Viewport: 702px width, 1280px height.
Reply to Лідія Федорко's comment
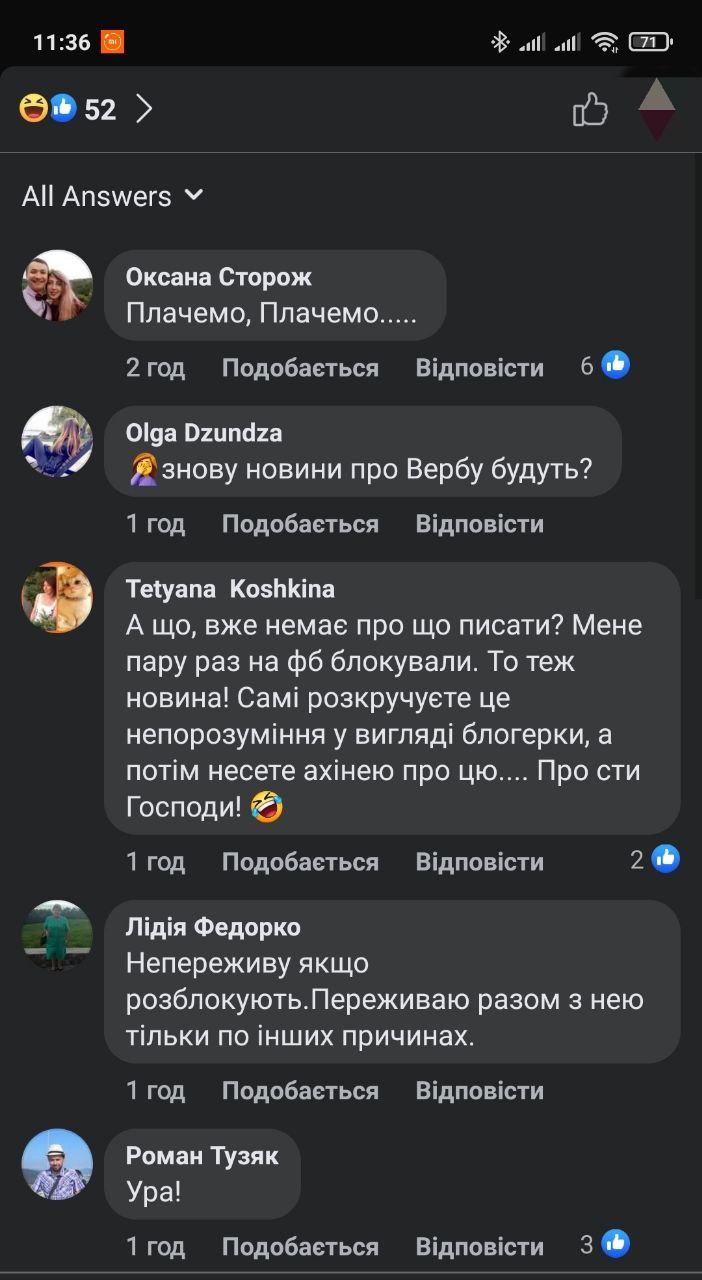click(479, 1090)
